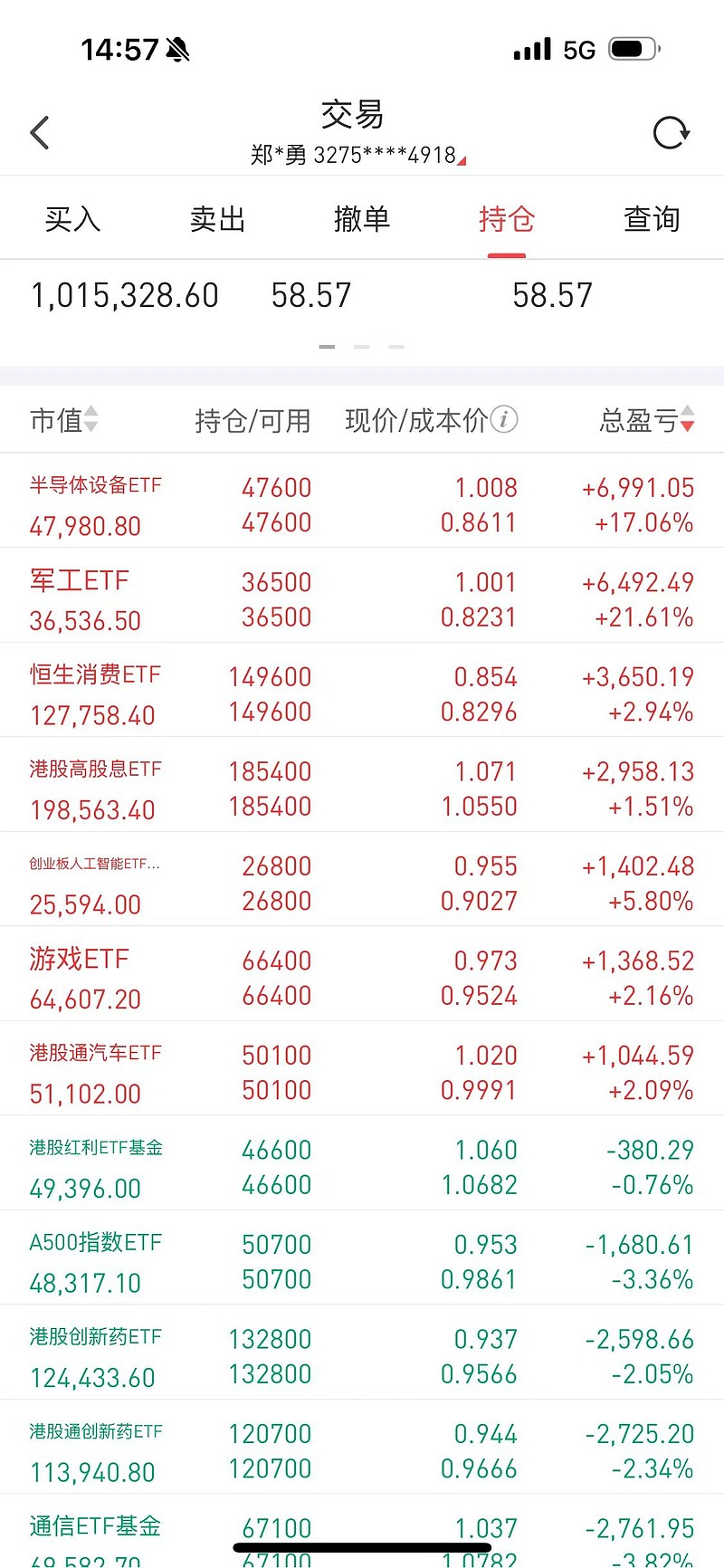Select the 港股红利ETF基金 row
This screenshot has width=724, height=1568.
coord(362,1165)
